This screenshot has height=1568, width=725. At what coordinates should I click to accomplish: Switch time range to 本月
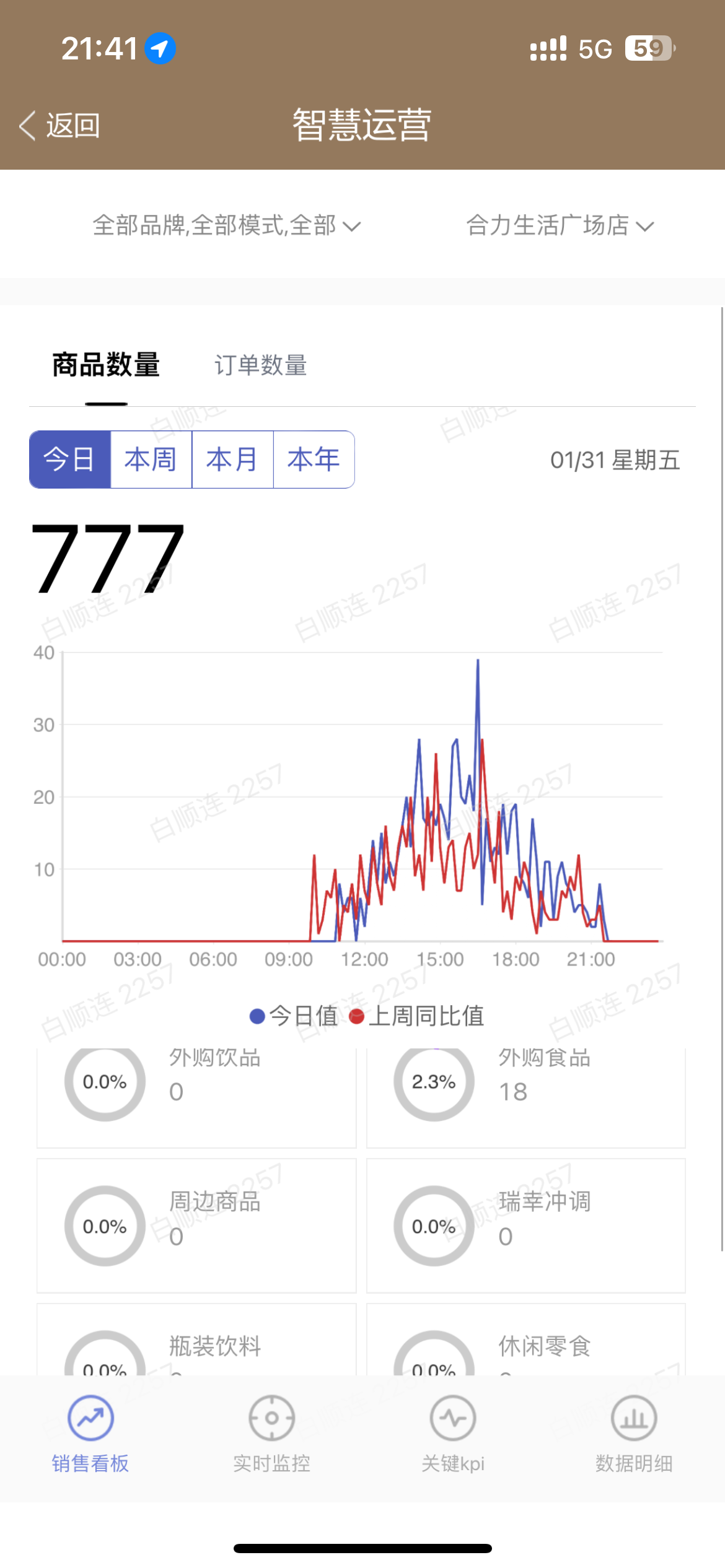pyautogui.click(x=232, y=460)
